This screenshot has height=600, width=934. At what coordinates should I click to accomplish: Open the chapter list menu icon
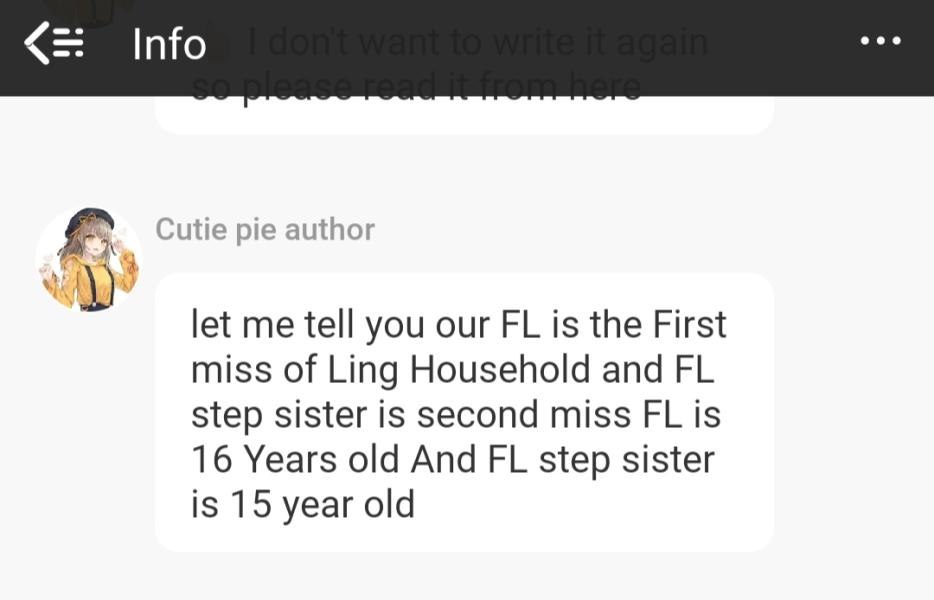55,43
